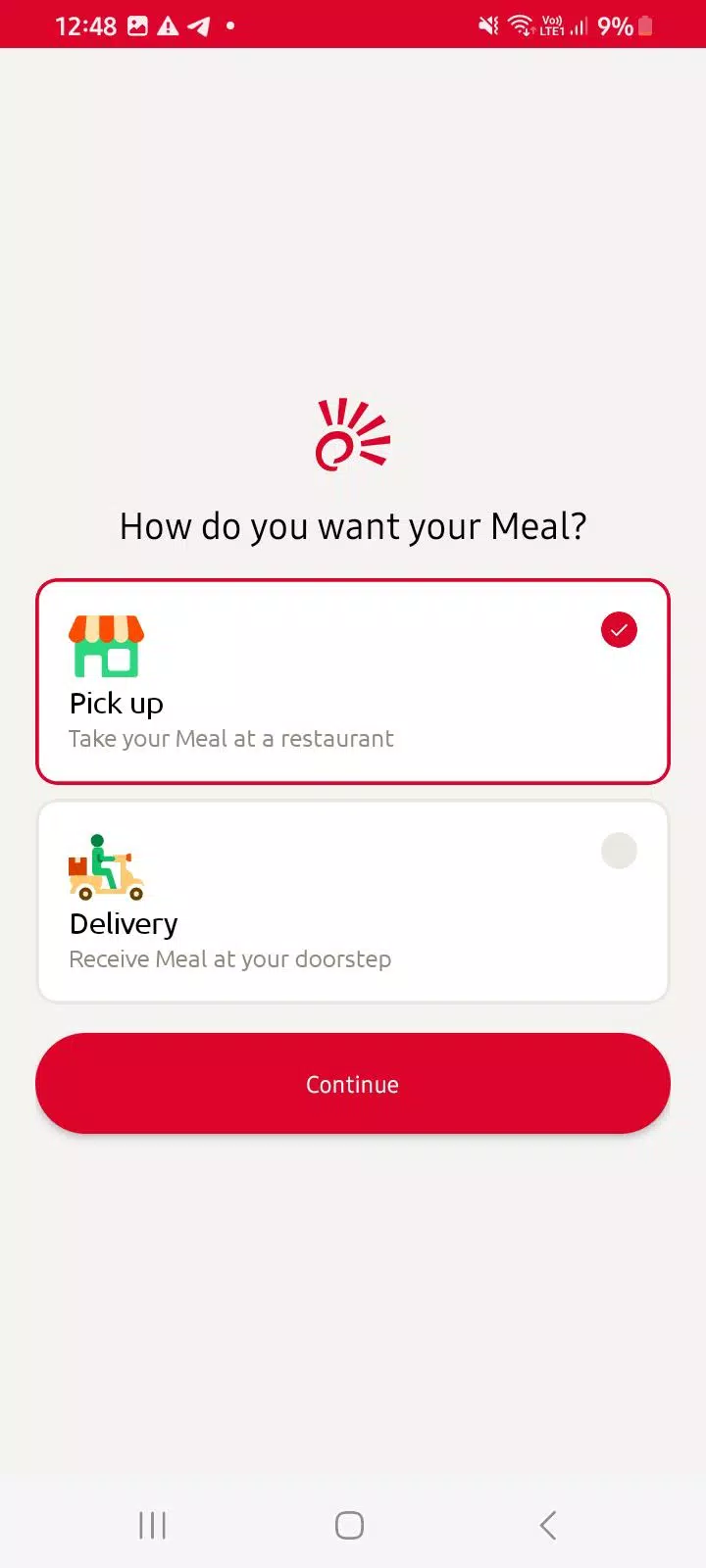Viewport: 706px width, 1568px height.
Task: Tap the Back navigation arrow
Action: pos(547,1525)
